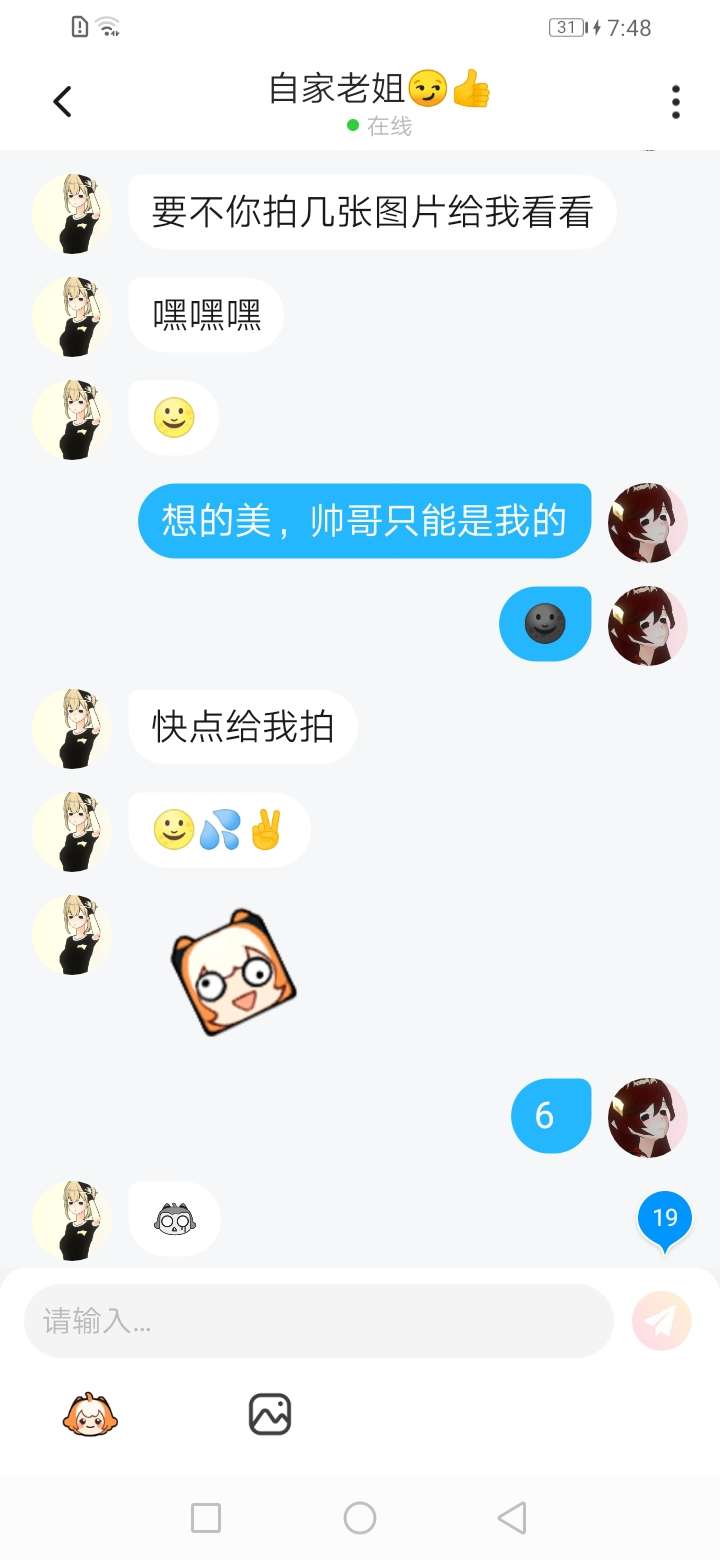720x1560 pixels.
Task: Open contact avatar beside 快点给我拍
Action: tap(72, 729)
